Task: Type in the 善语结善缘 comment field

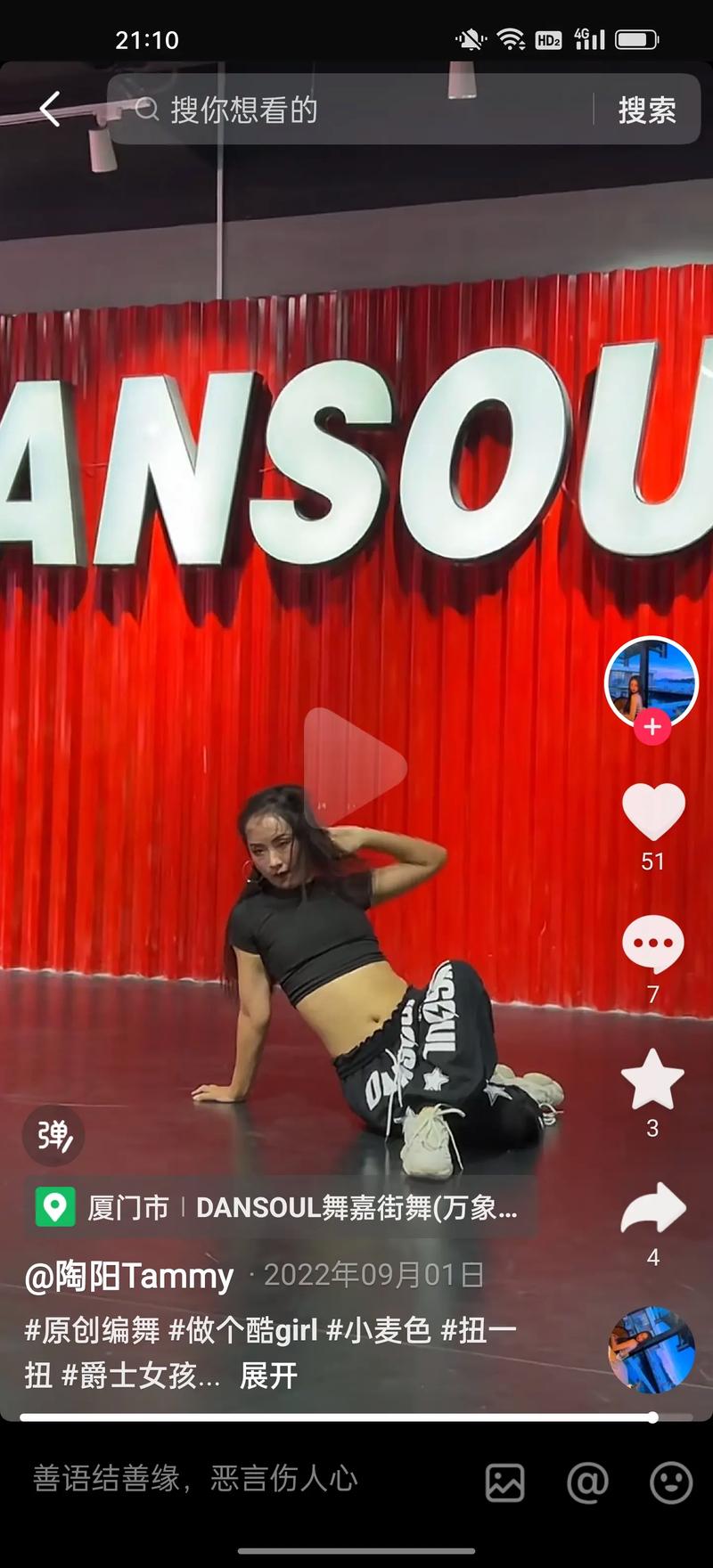Action: tap(196, 1479)
